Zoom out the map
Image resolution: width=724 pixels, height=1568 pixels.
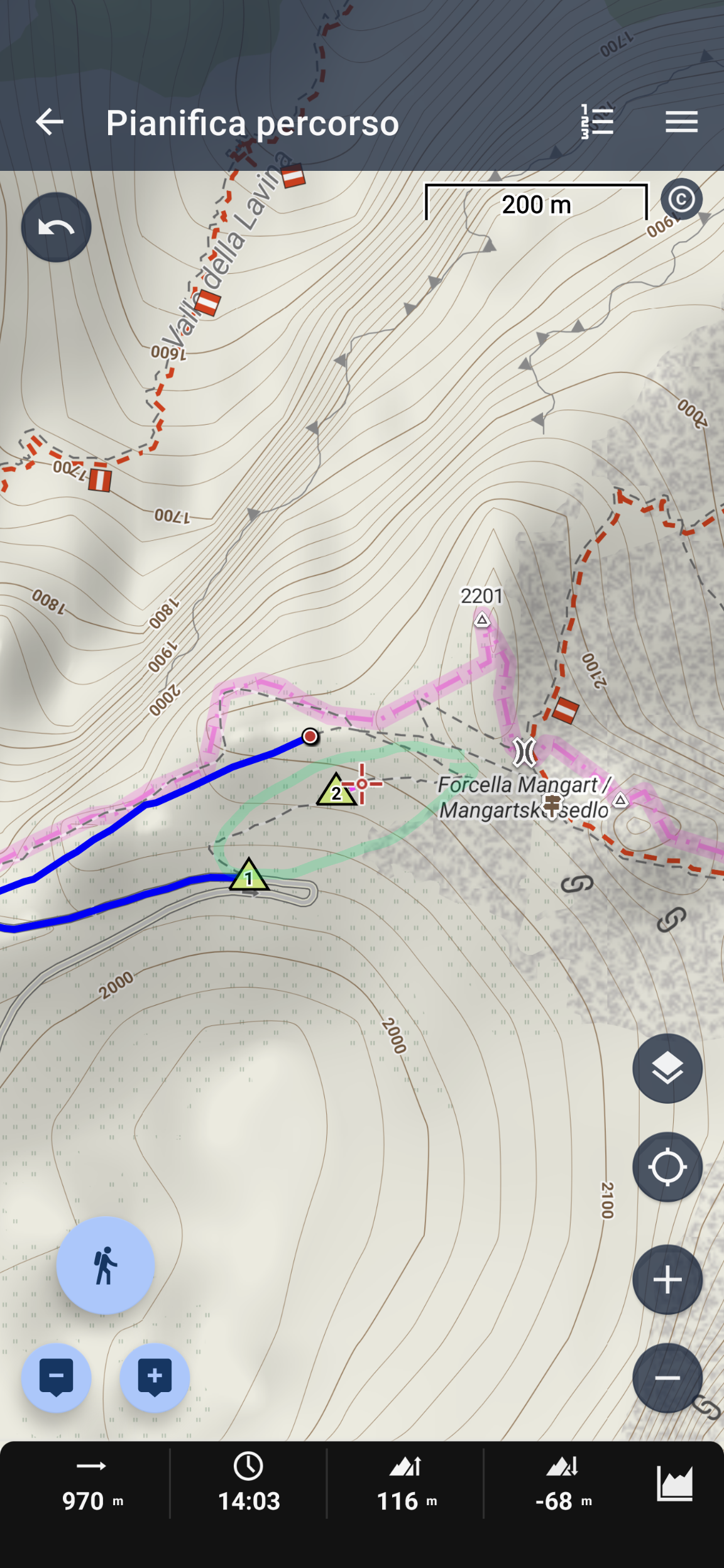coord(667,1378)
